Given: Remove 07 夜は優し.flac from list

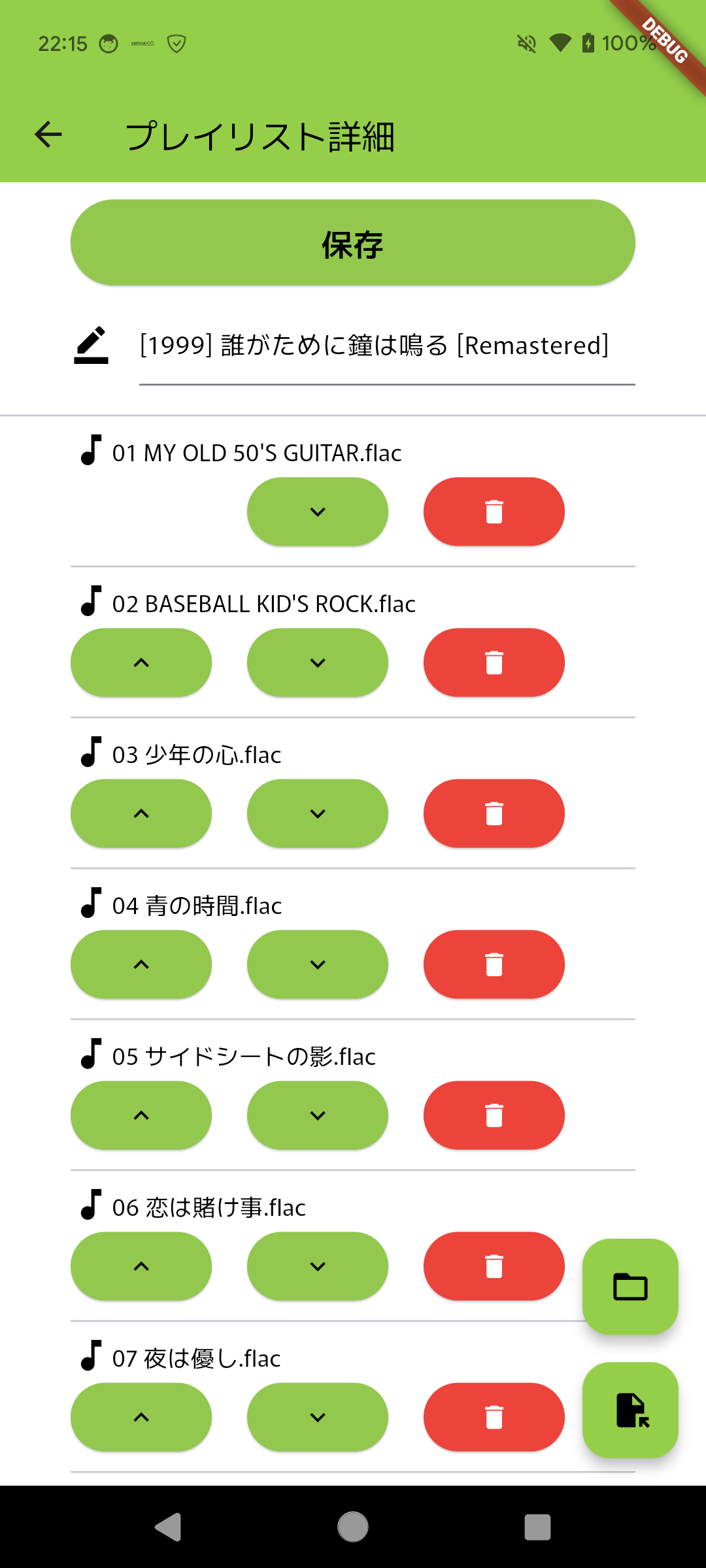Looking at the screenshot, I should click(494, 1417).
